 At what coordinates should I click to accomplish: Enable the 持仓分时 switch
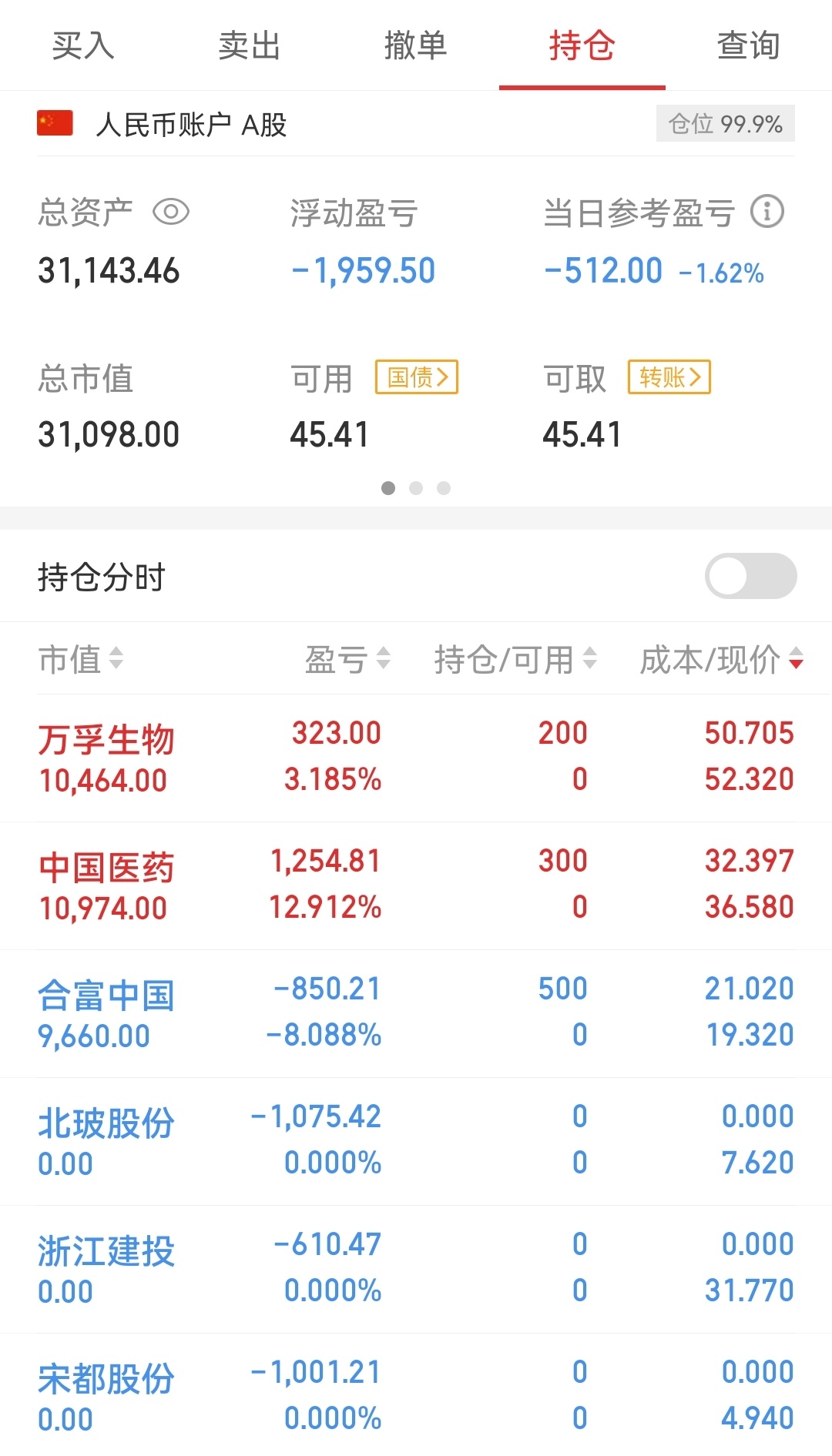(751, 576)
